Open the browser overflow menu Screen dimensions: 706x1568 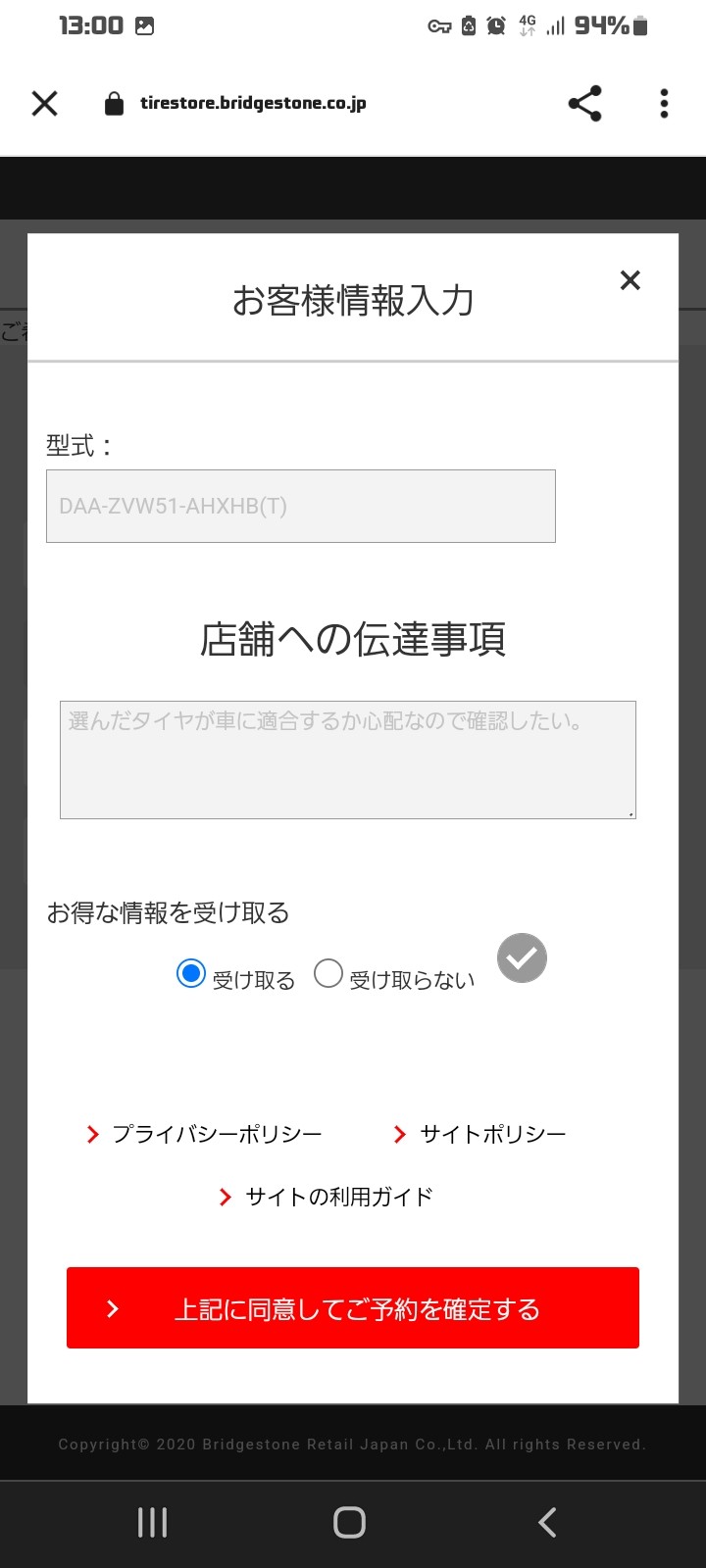664,103
